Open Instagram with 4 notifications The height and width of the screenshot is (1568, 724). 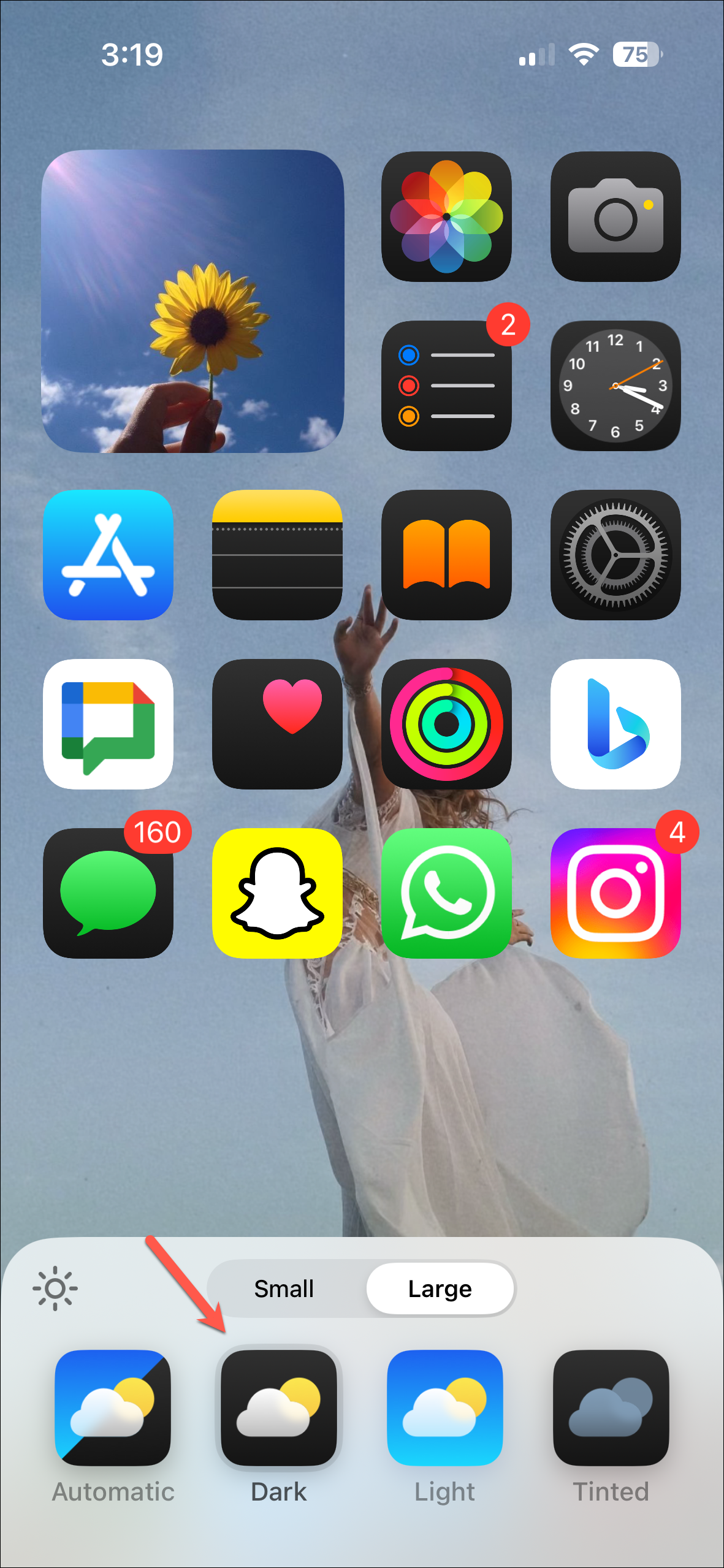tap(615, 893)
